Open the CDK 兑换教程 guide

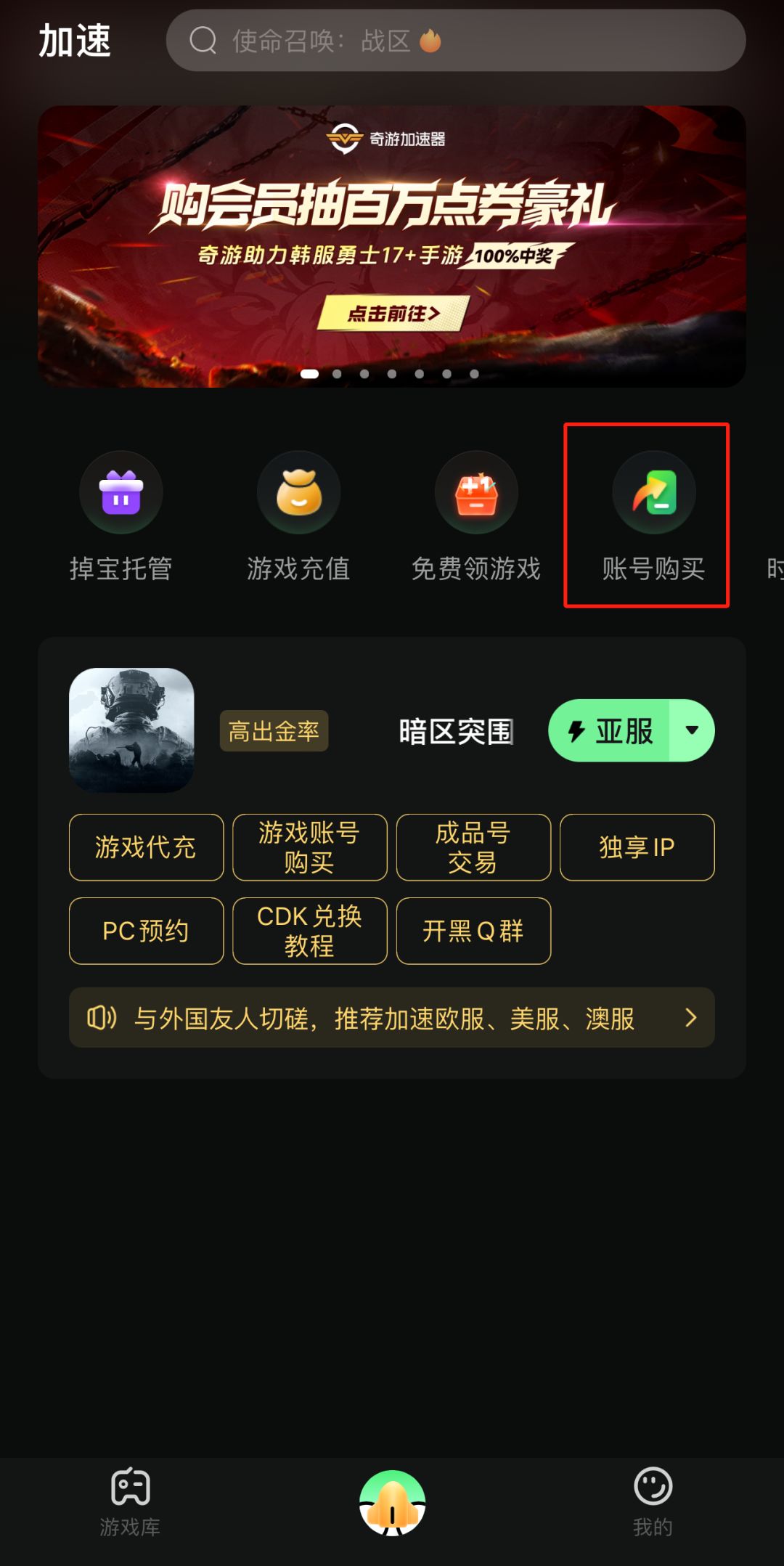pos(309,931)
